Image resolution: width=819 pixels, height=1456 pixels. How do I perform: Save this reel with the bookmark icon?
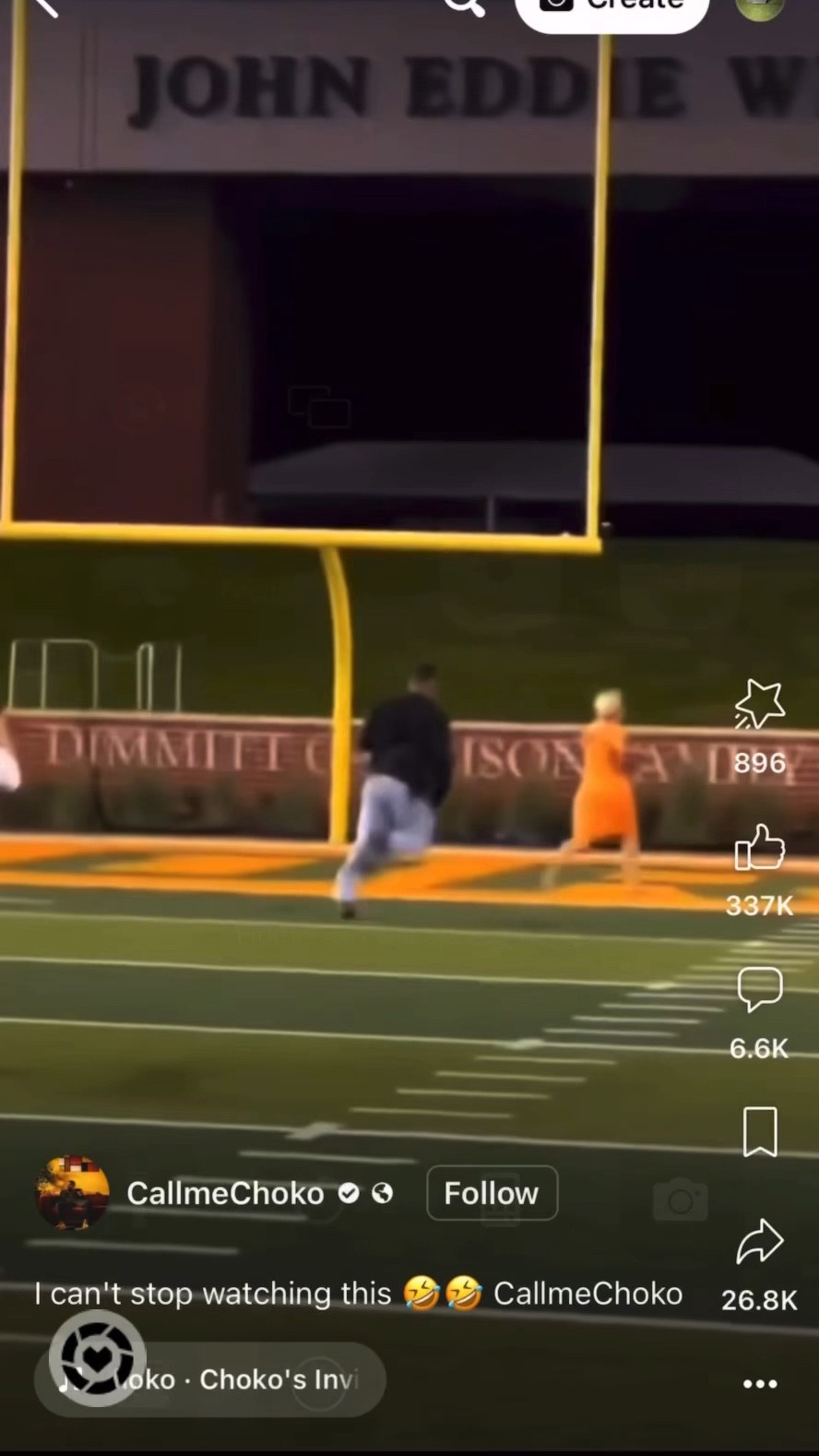pyautogui.click(x=760, y=1132)
